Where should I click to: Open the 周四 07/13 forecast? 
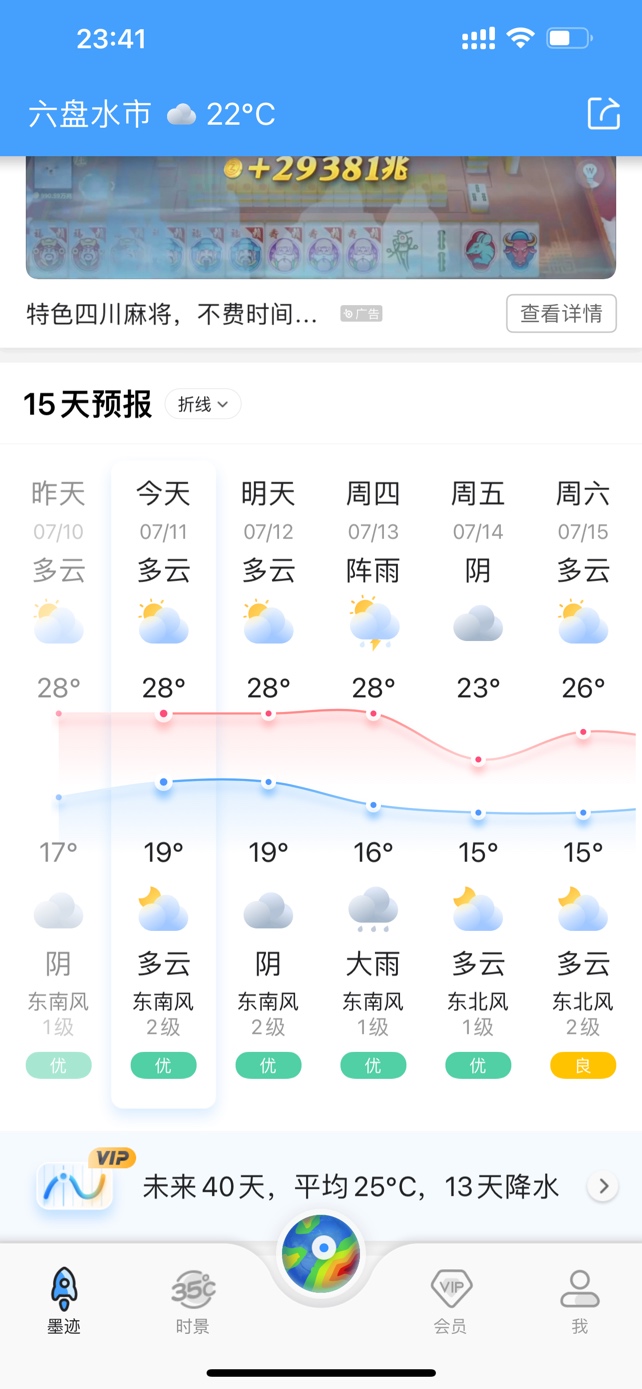[x=373, y=780]
